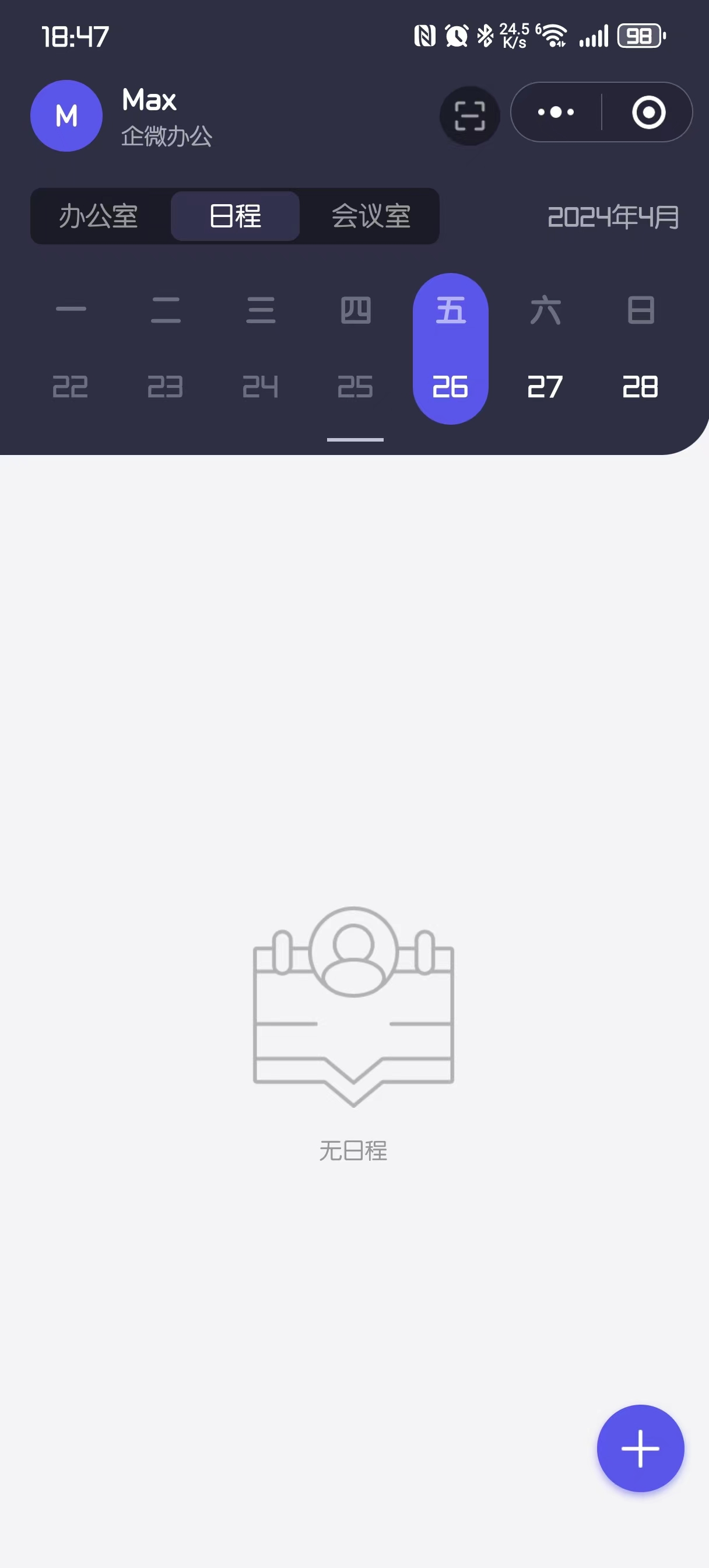Open the scan code icon
This screenshot has height=1568, width=709.
tap(470, 116)
